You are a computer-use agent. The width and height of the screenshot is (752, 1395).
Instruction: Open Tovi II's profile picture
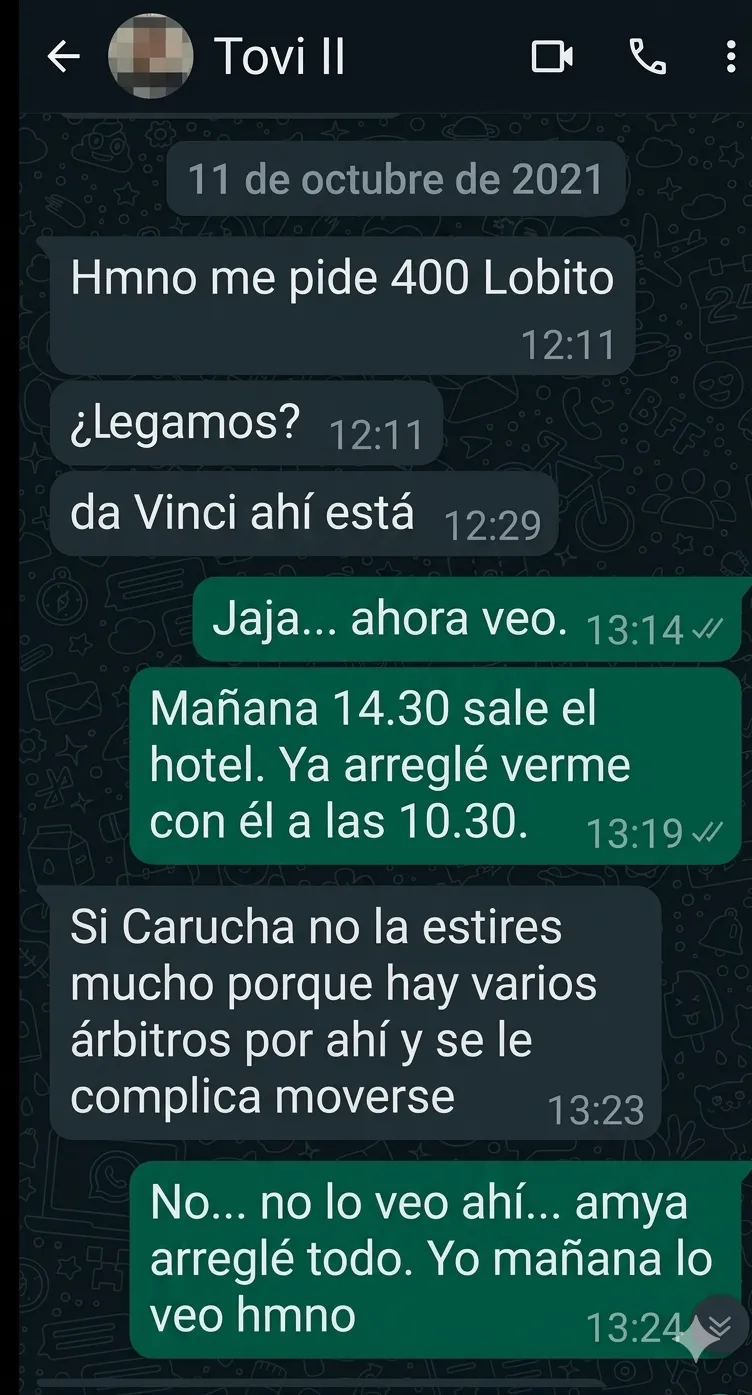(150, 58)
